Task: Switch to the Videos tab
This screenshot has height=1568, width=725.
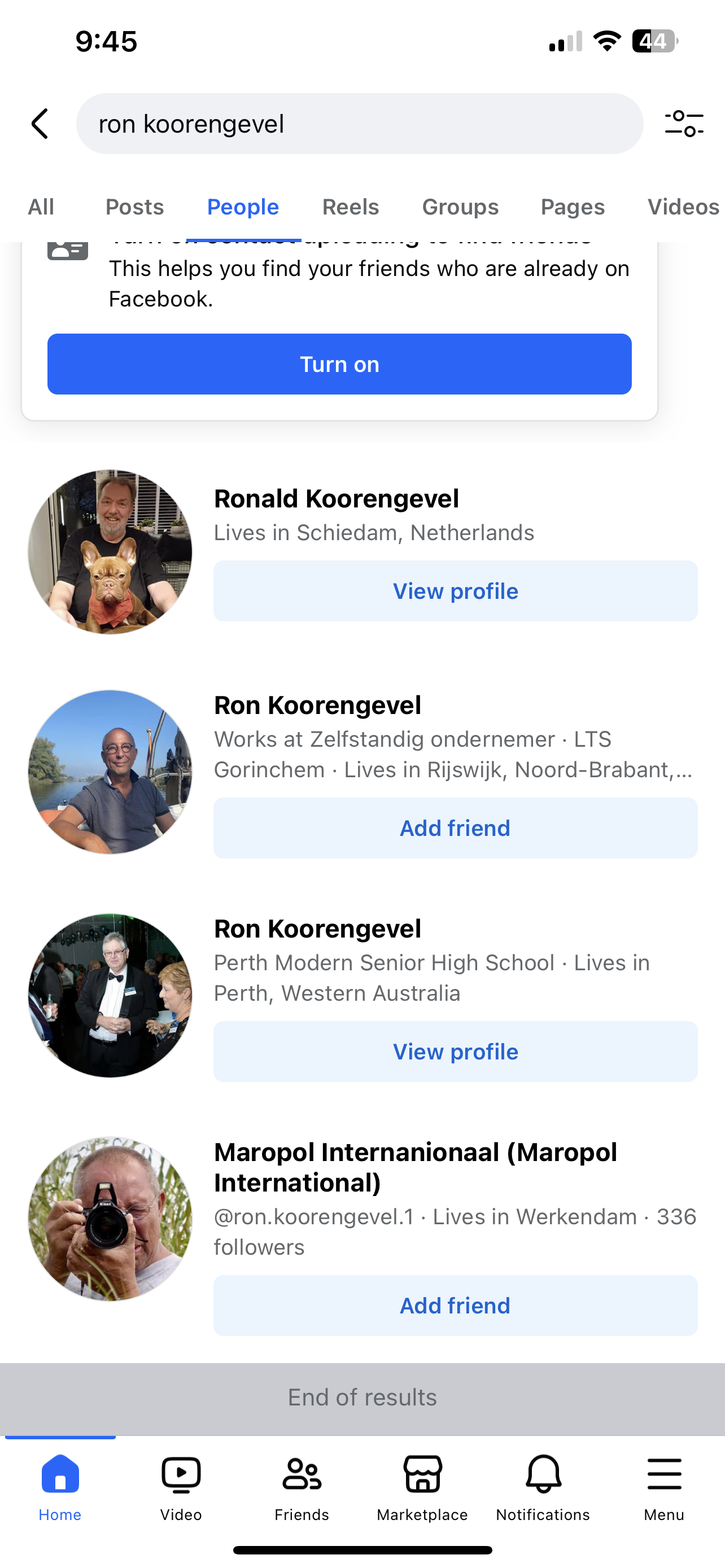Action: (x=683, y=207)
